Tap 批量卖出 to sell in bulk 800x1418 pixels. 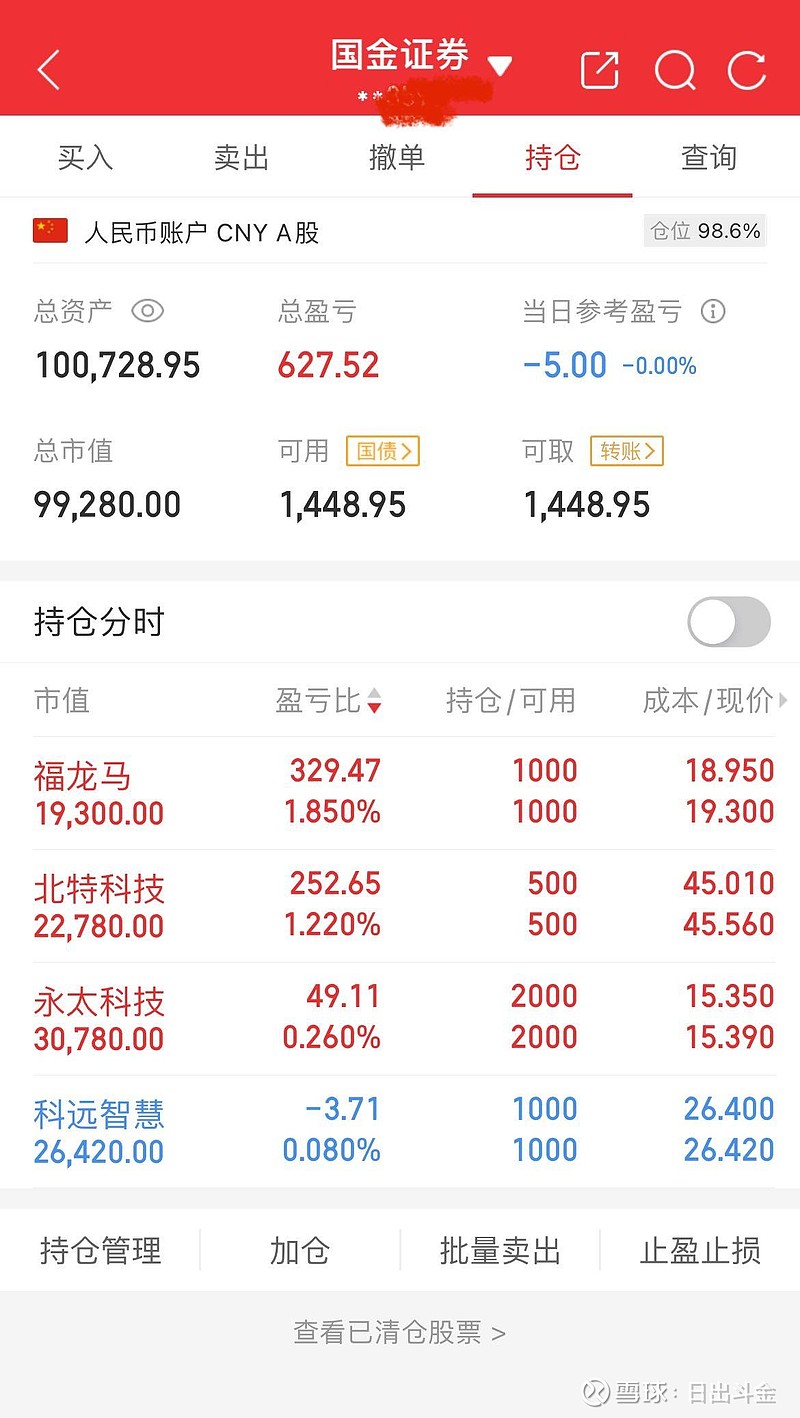tap(500, 1250)
